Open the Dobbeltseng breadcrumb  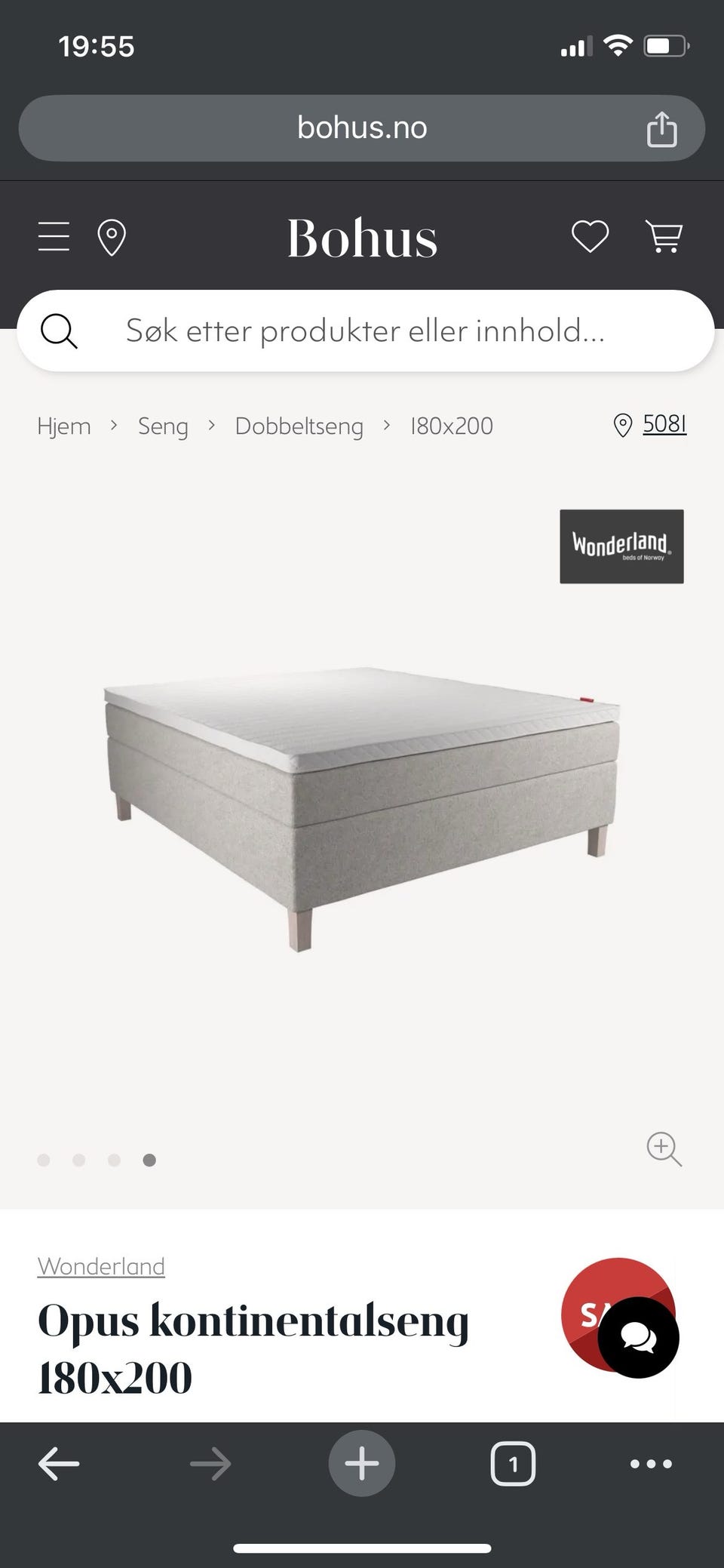pos(299,426)
